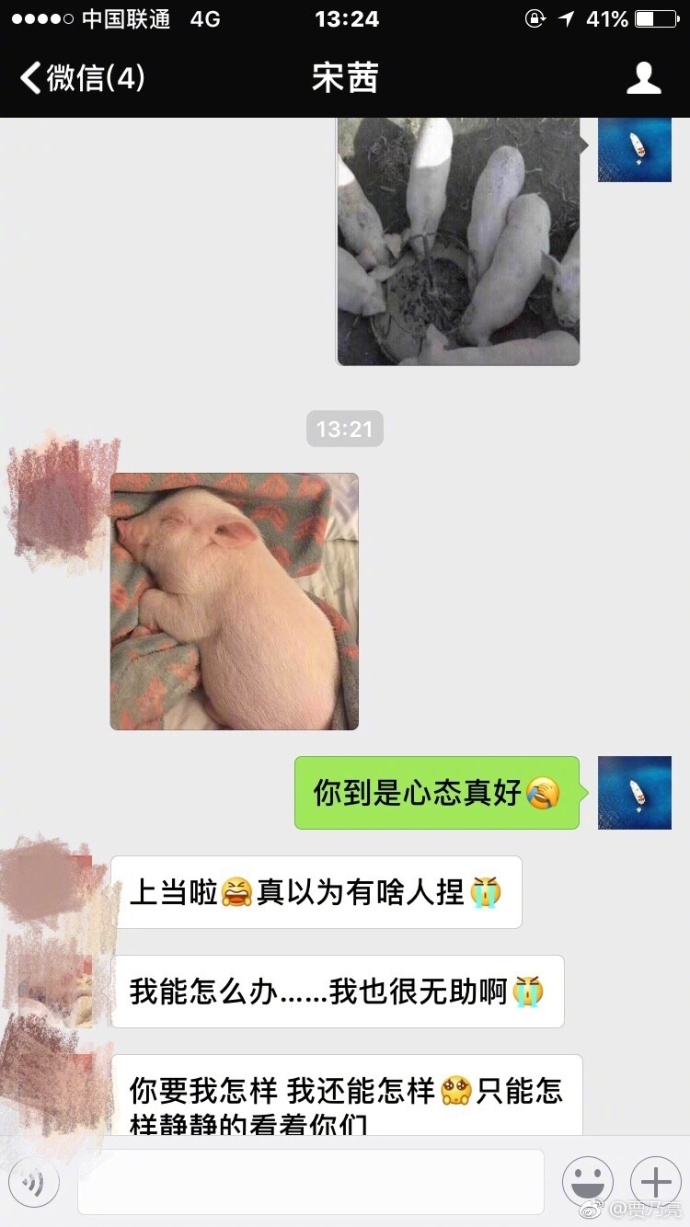Open the pigs eating photo message

click(x=458, y=240)
